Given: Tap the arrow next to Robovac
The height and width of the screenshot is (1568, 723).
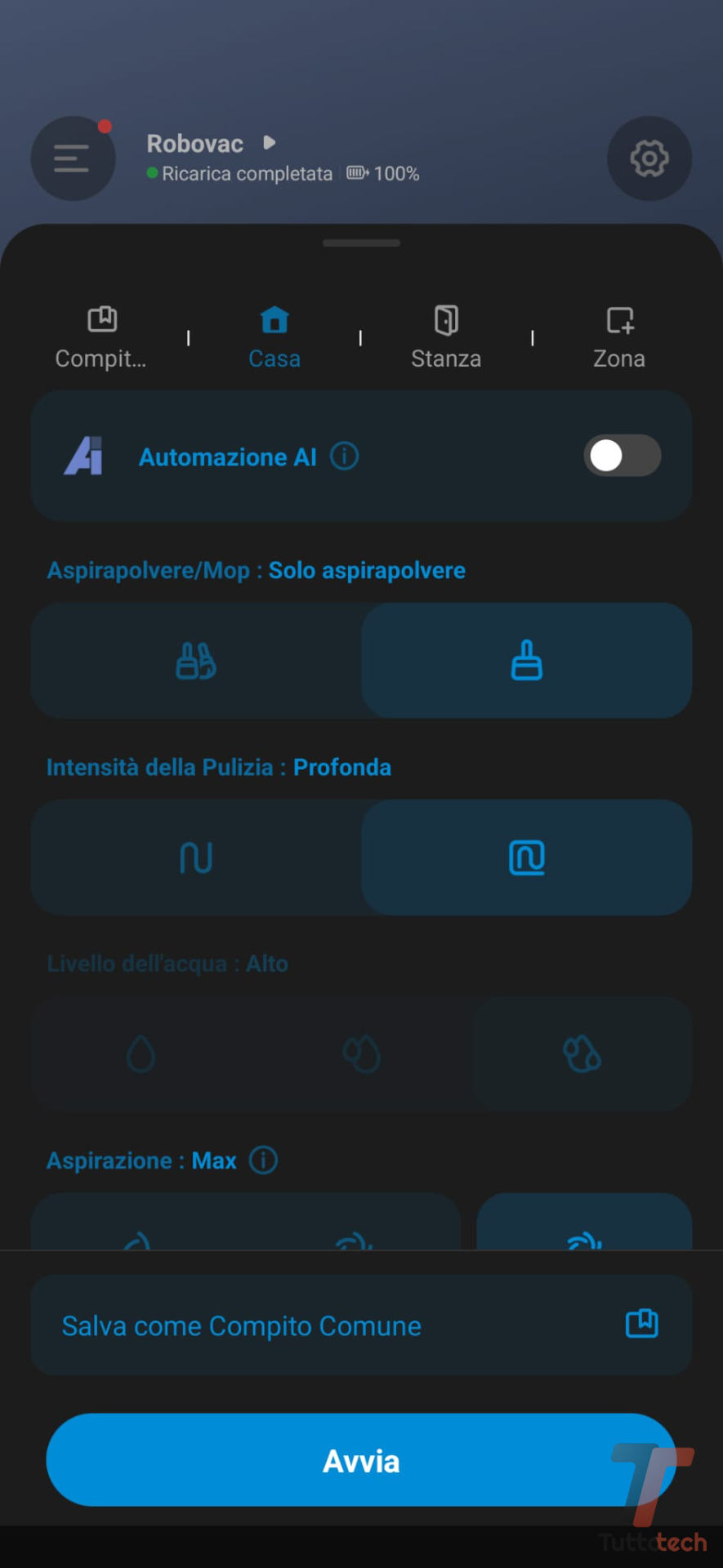Looking at the screenshot, I should [x=270, y=143].
